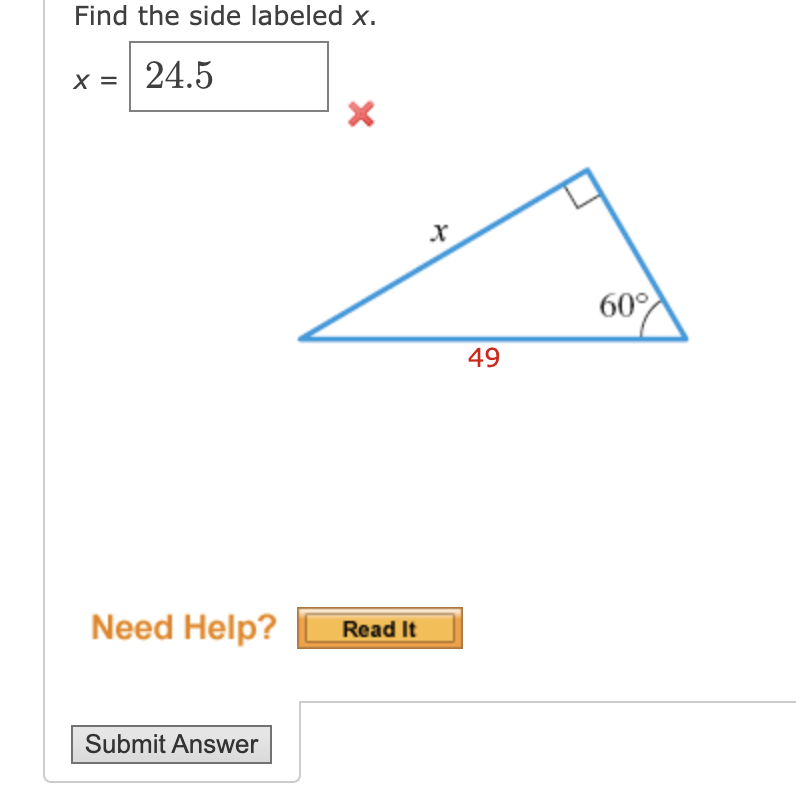The width and height of the screenshot is (796, 812).
Task: Open the Read It help resource
Action: [x=379, y=629]
